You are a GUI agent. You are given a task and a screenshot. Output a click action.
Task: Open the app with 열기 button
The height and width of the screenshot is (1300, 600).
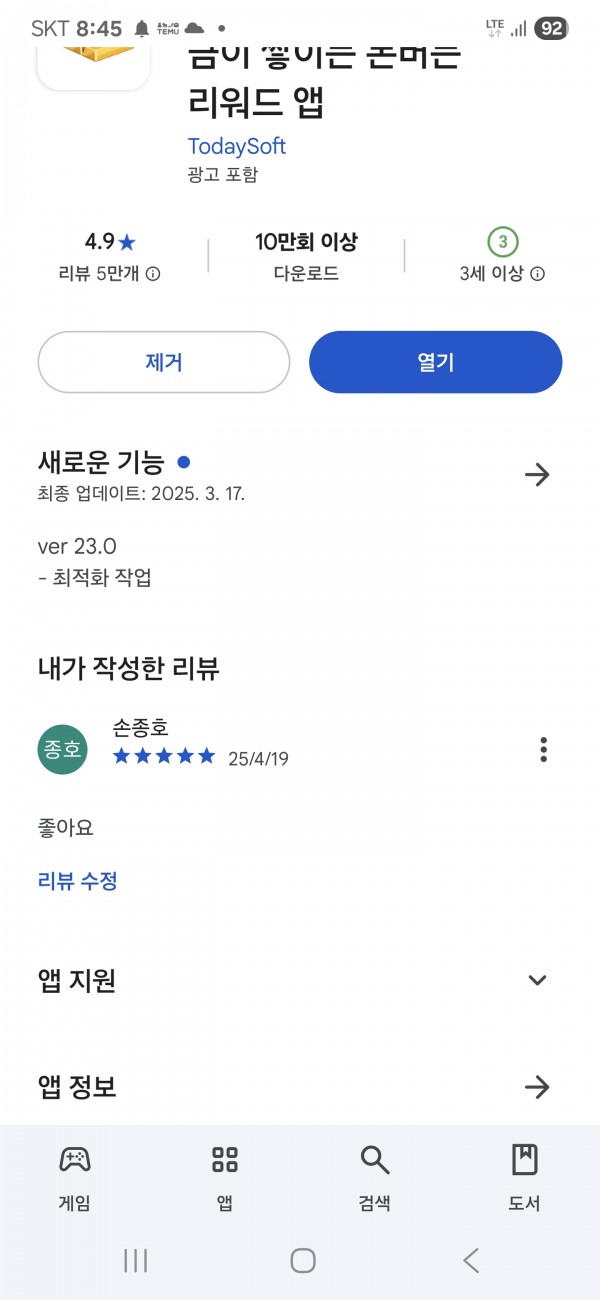pyautogui.click(x=436, y=362)
